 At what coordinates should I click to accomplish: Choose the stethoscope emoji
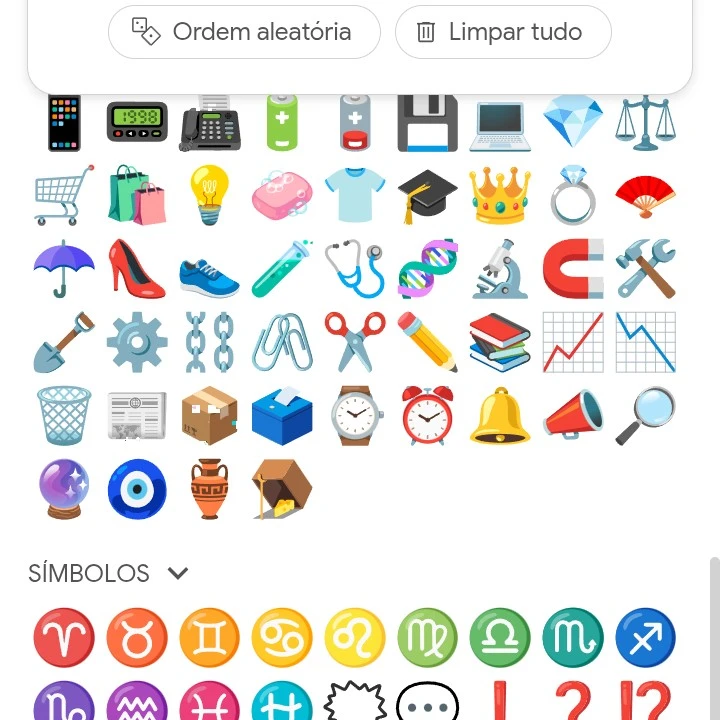355,268
